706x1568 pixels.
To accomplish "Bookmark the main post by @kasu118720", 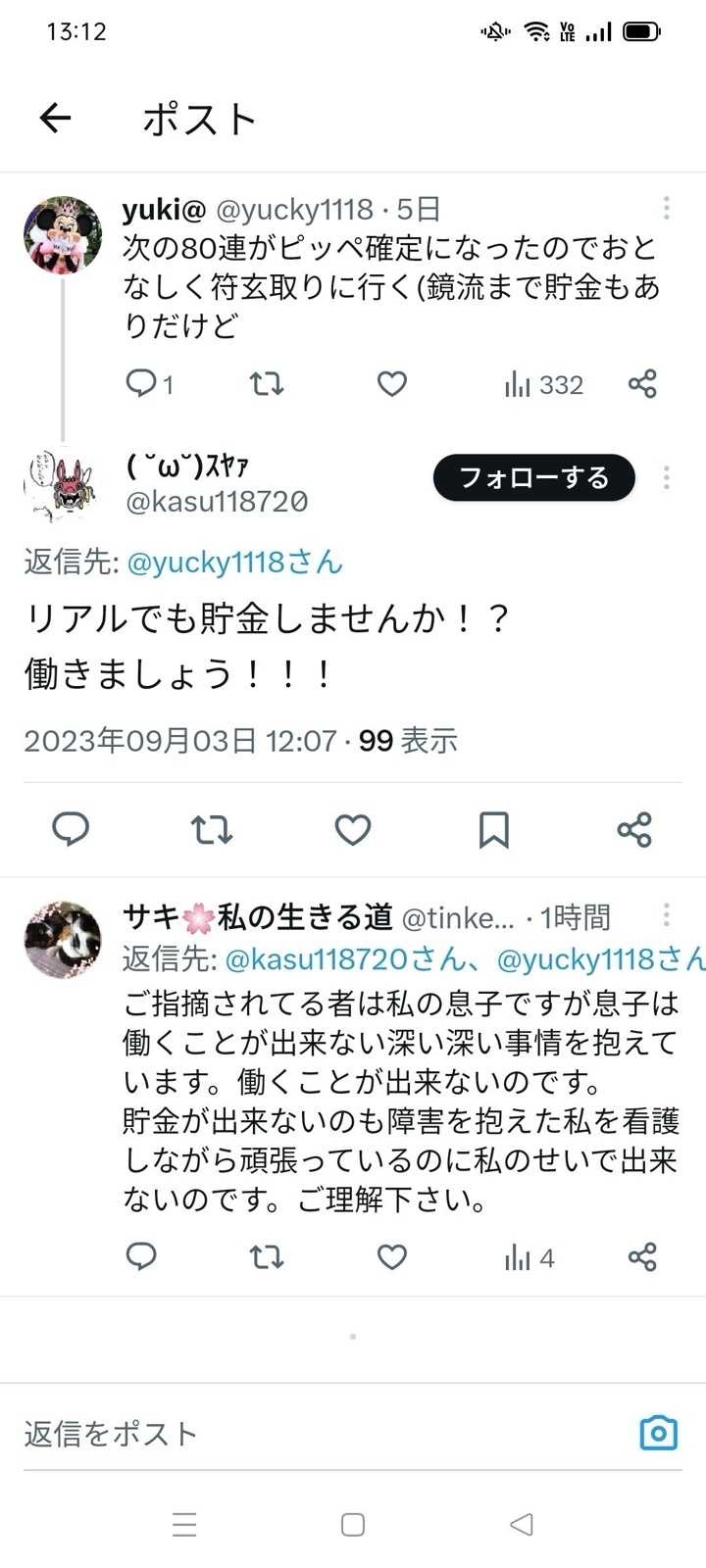I will 493,830.
